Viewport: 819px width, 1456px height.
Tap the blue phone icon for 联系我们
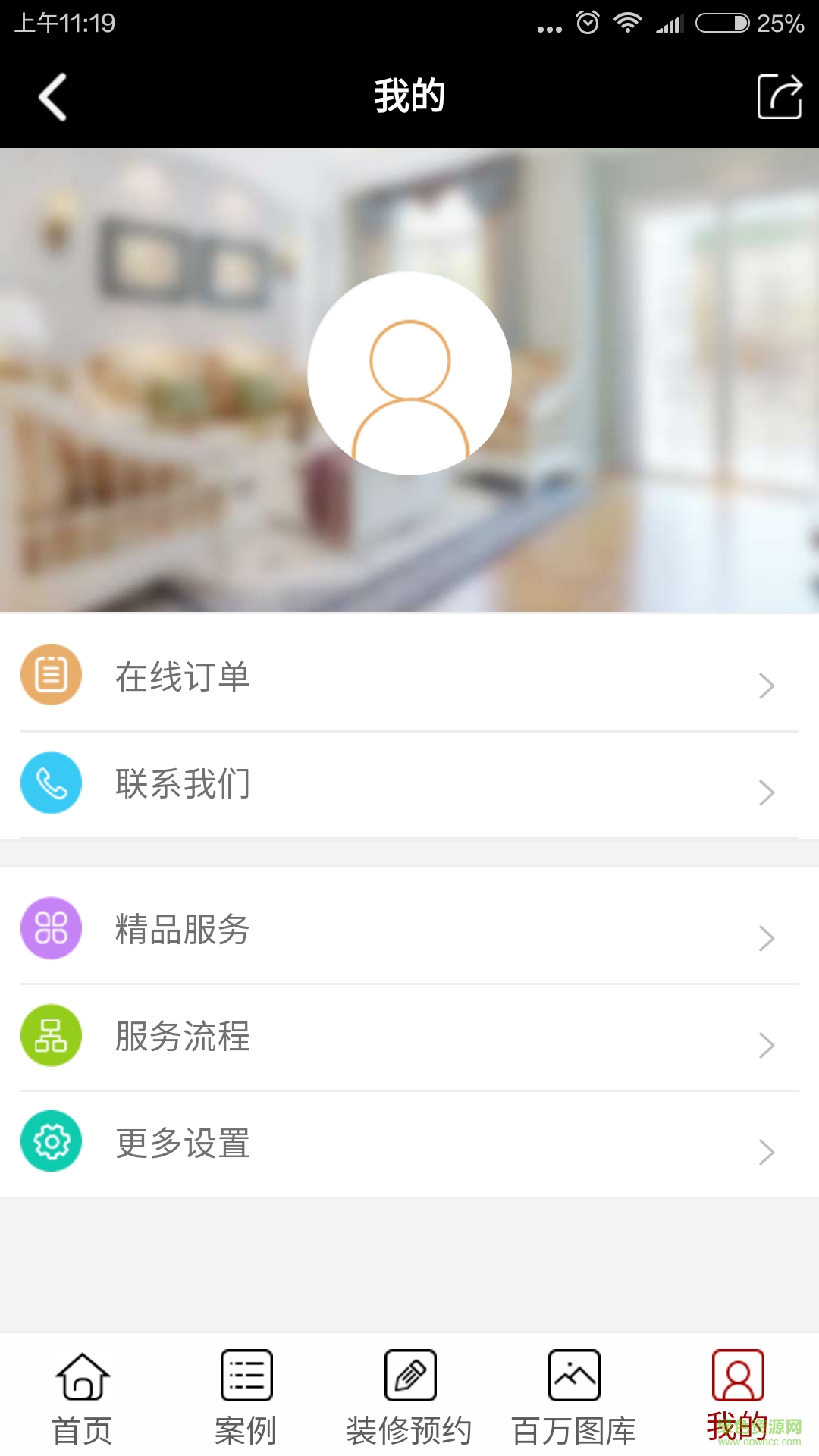51,783
